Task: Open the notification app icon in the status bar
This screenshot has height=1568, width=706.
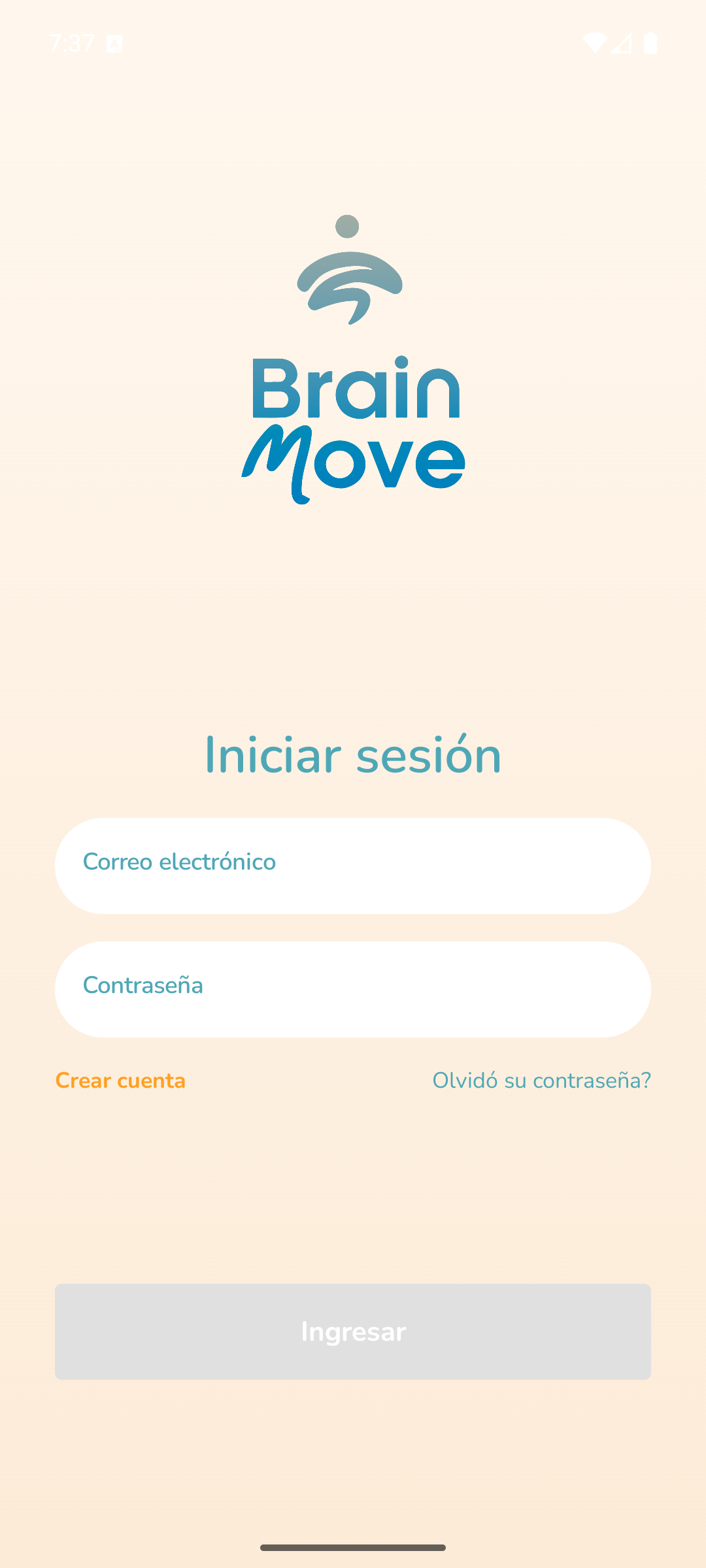Action: [114, 43]
